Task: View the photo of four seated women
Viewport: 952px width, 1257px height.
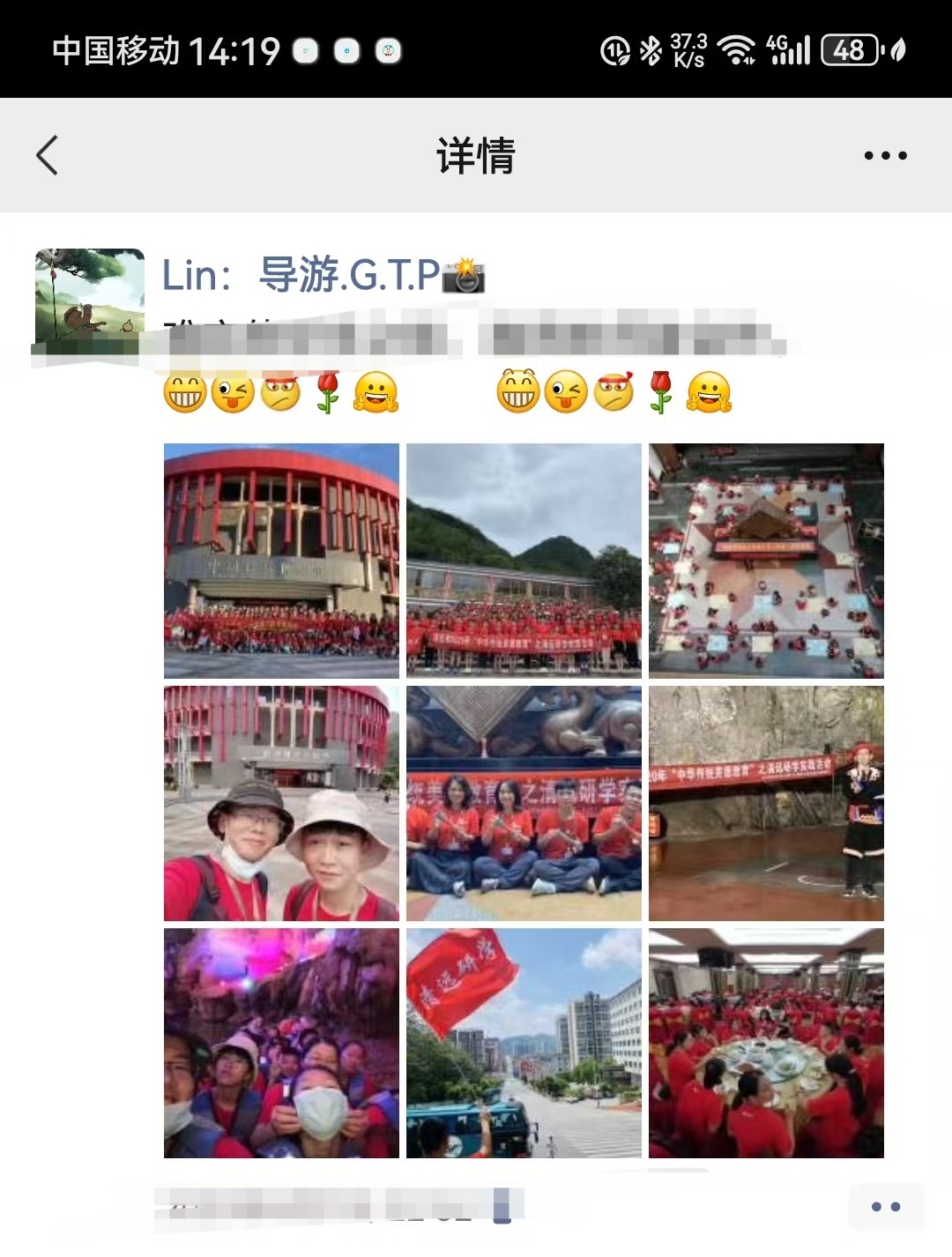Action: tap(524, 803)
